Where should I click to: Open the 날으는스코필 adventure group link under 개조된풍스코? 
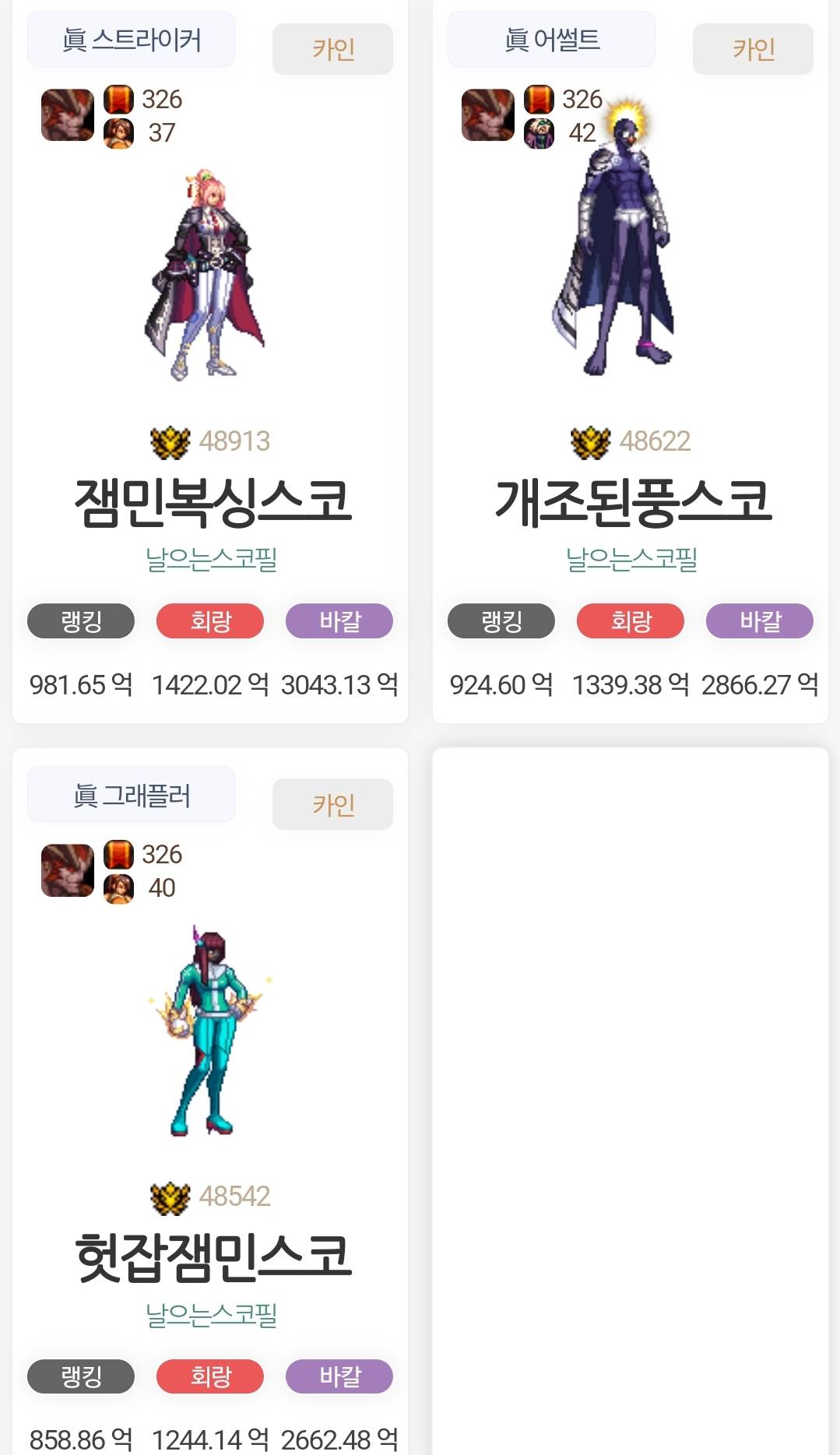[x=631, y=558]
